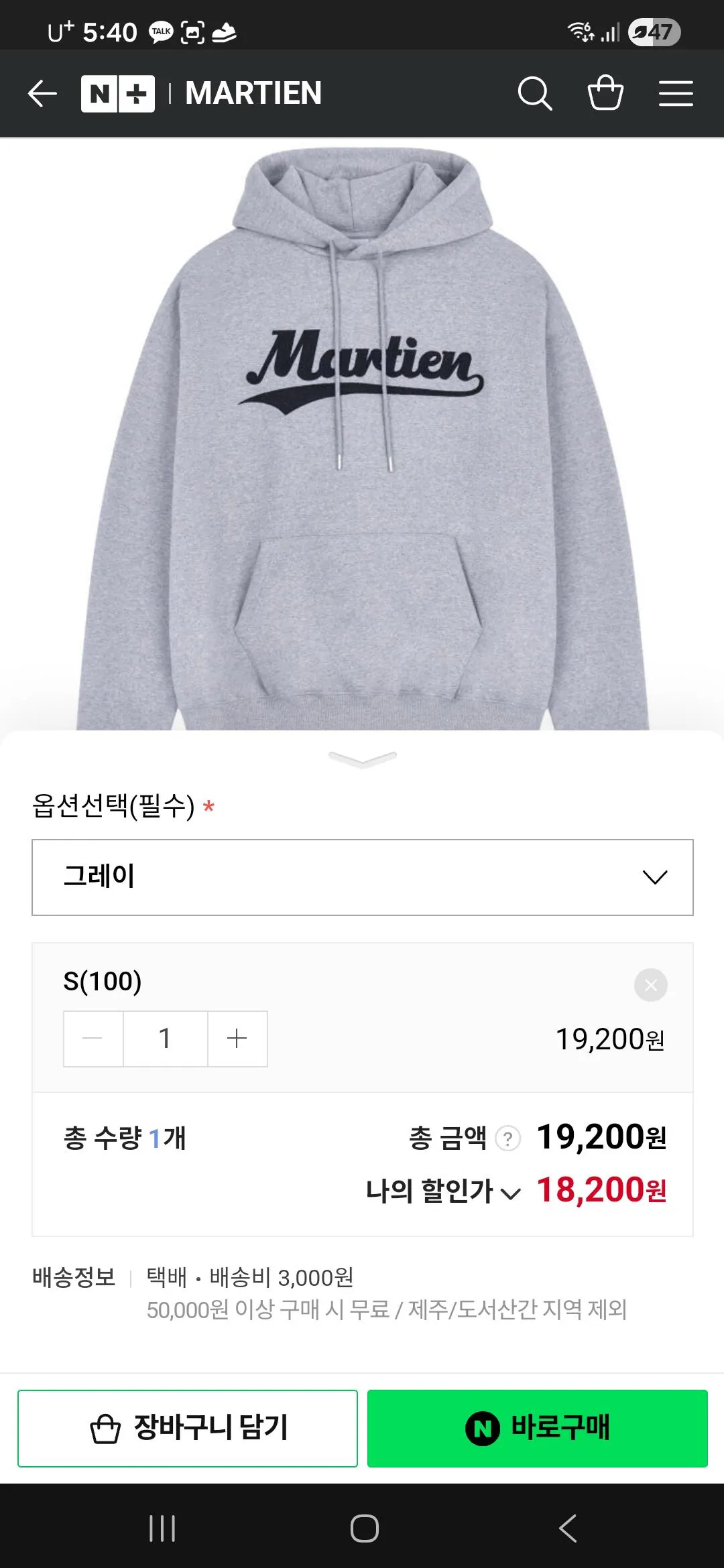
Task: Tap the gray hoodie product photo
Action: (x=362, y=429)
